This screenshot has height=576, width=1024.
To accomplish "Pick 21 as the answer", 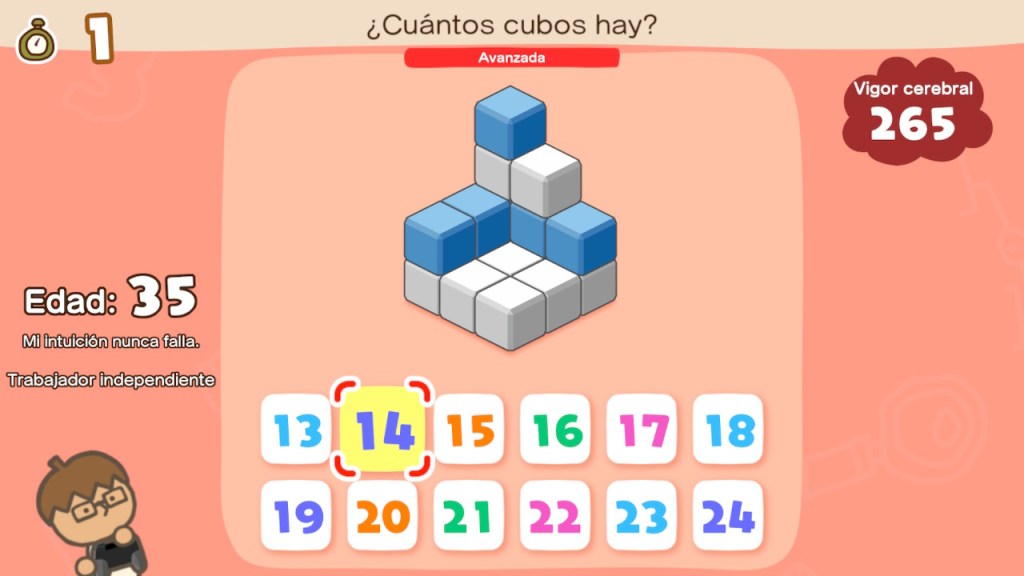I will [x=469, y=516].
